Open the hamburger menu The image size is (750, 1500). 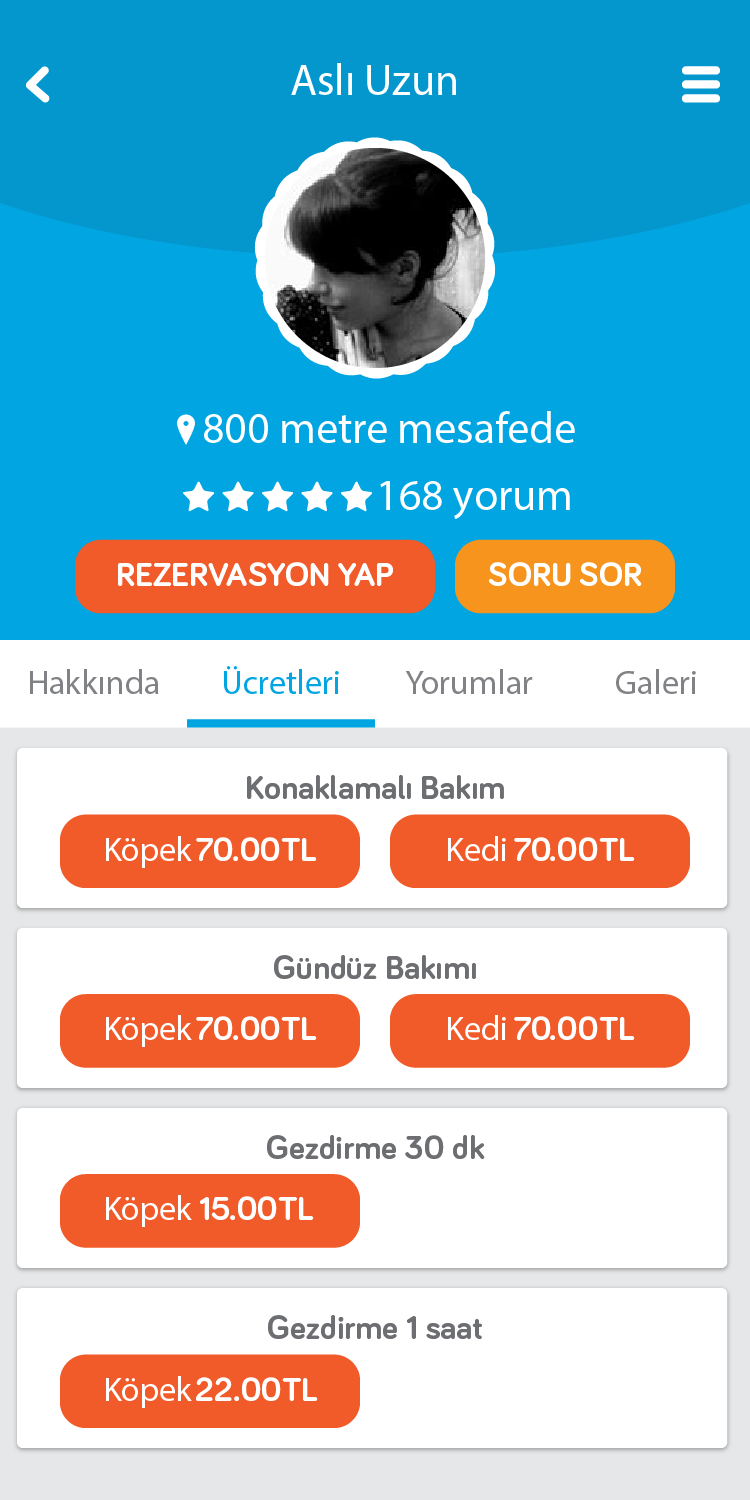(x=700, y=85)
